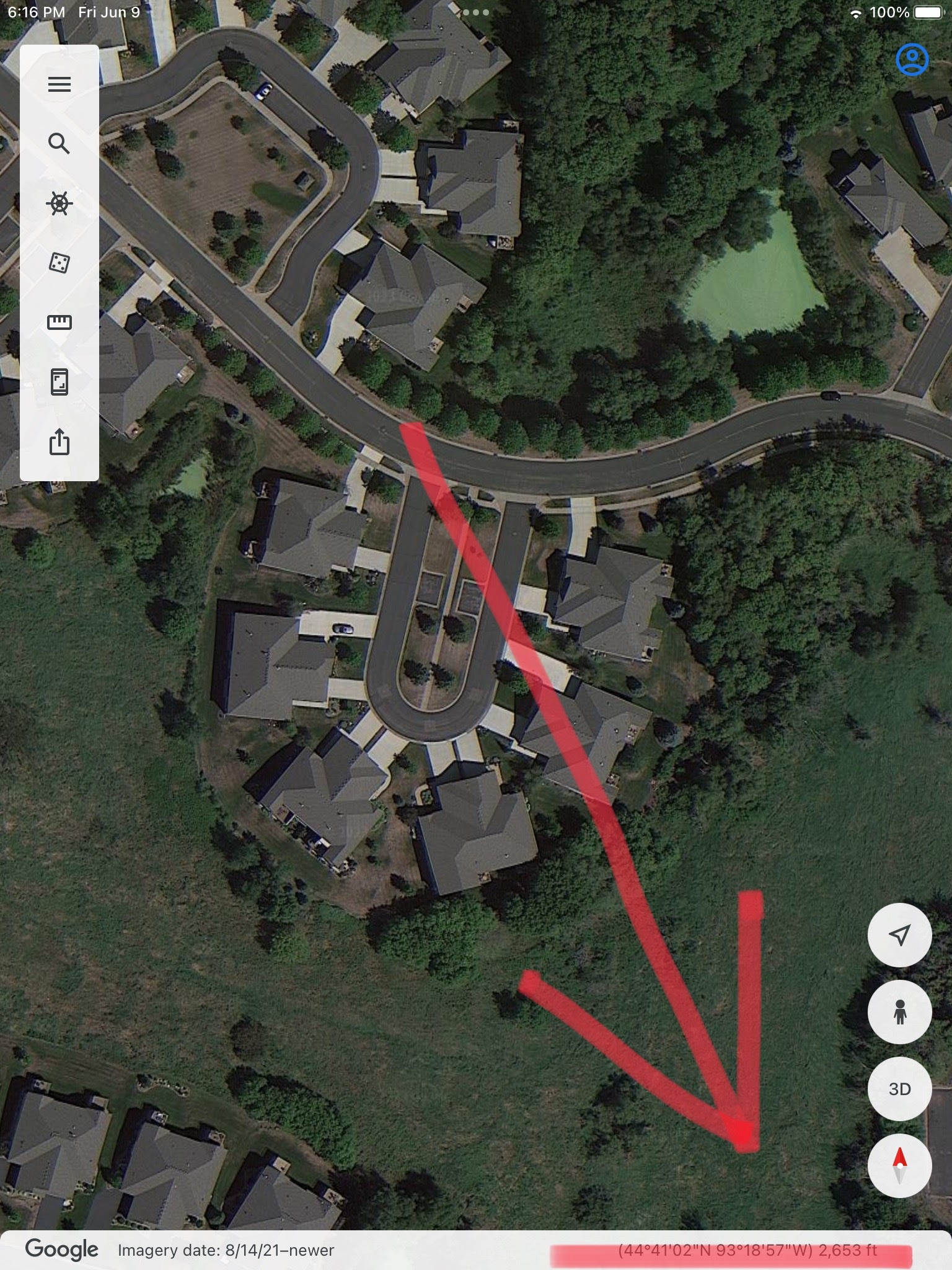Open the projects icon
952x1270 pixels.
click(x=59, y=382)
